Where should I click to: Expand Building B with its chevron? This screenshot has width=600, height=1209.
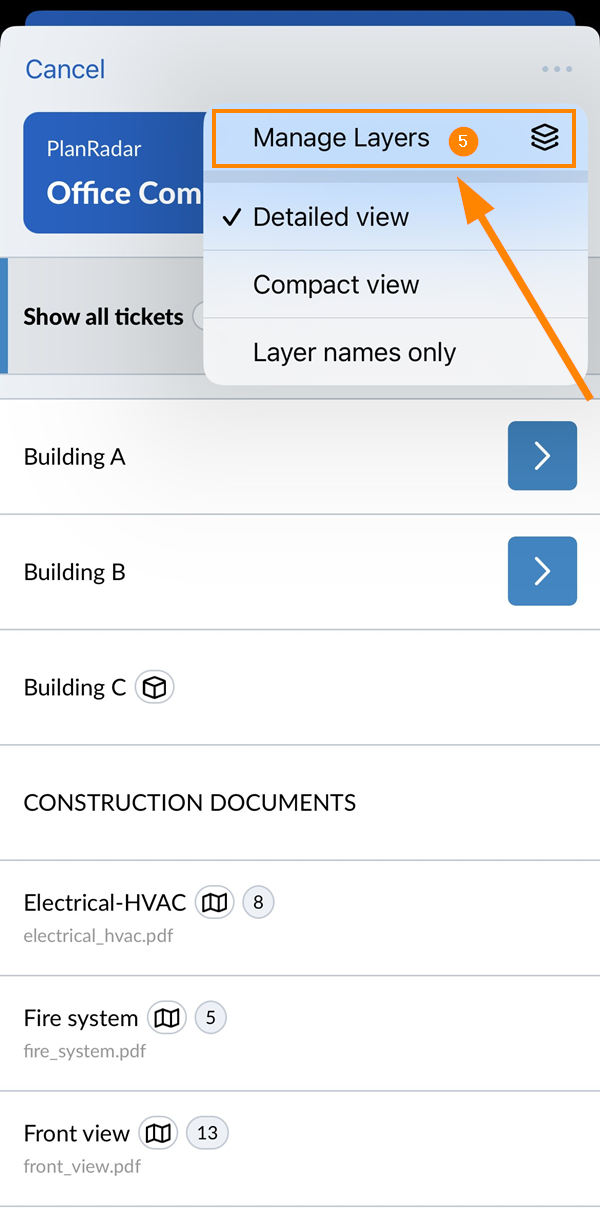pyautogui.click(x=542, y=571)
